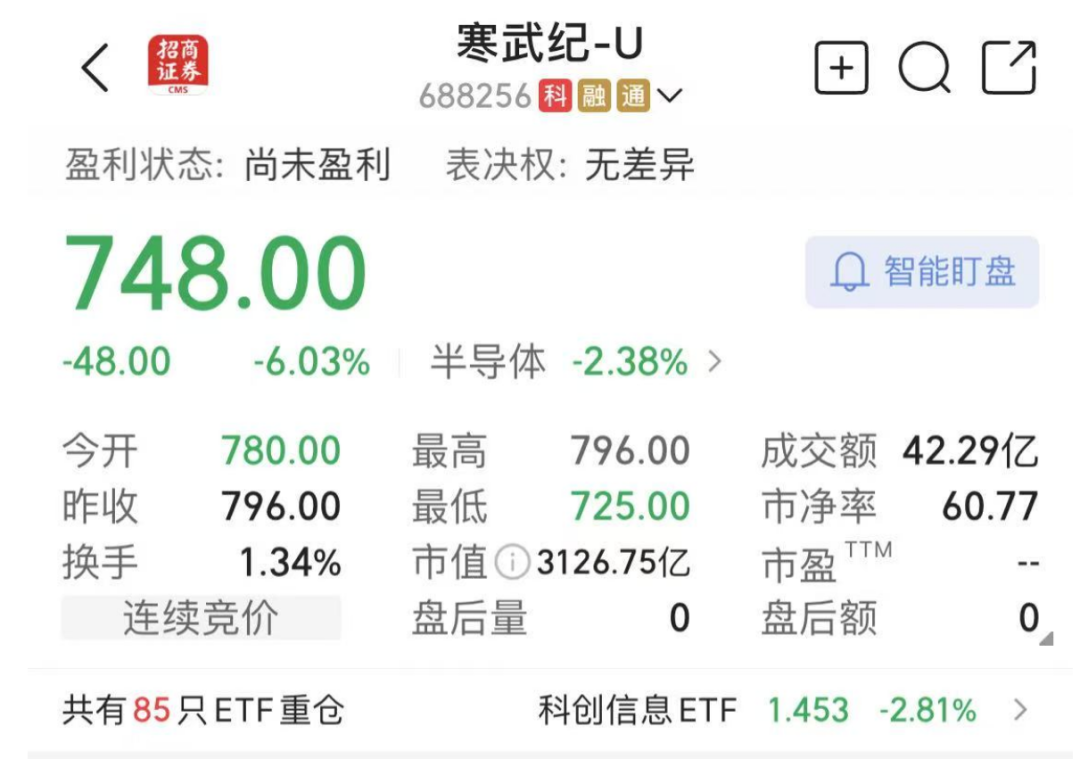Viewport: 1080px width, 759px height.
Task: Add 寒武纪-U to watchlist with plus icon
Action: tap(841, 67)
